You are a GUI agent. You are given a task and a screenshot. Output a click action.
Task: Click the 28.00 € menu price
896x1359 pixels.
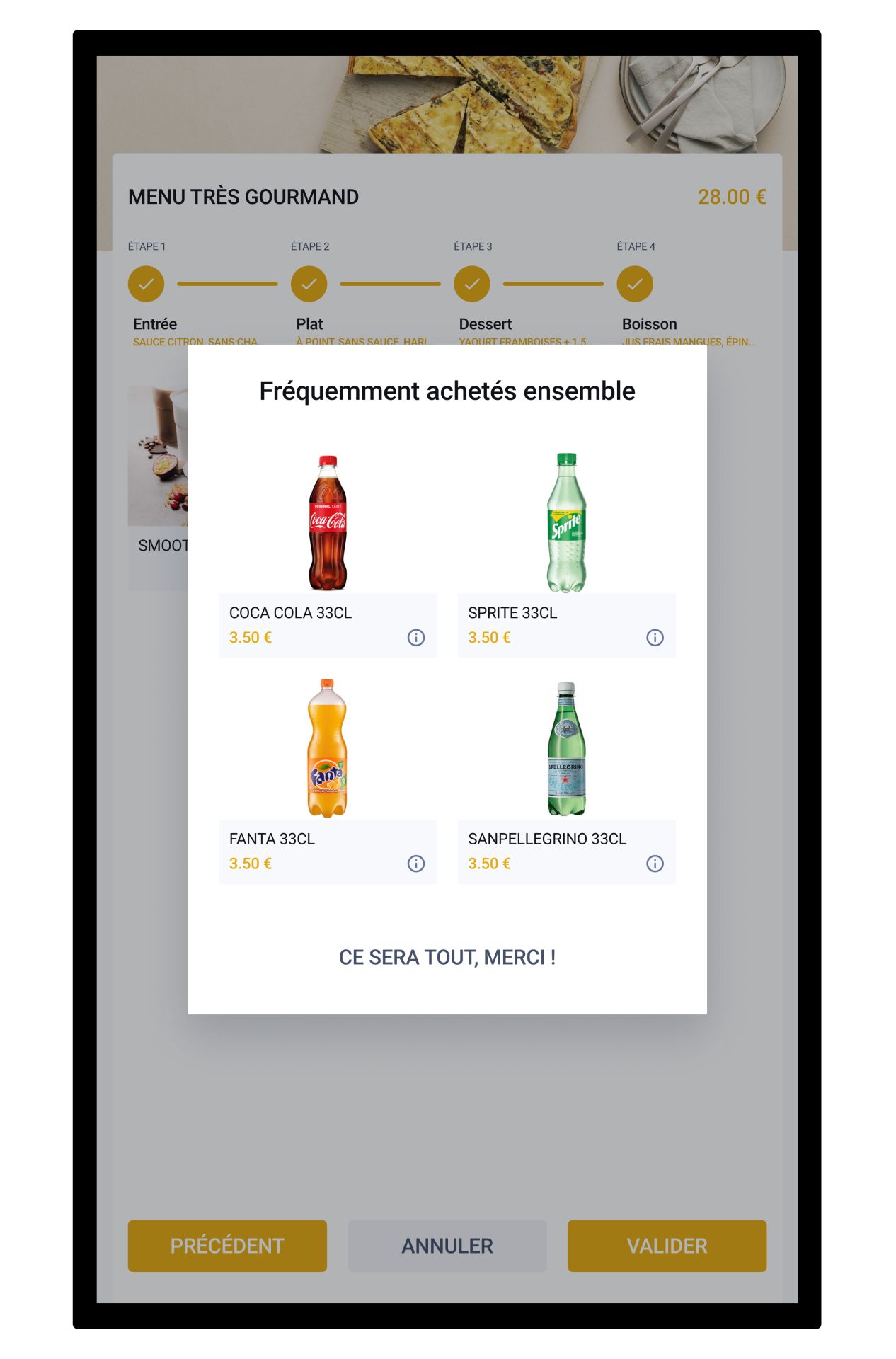click(732, 197)
